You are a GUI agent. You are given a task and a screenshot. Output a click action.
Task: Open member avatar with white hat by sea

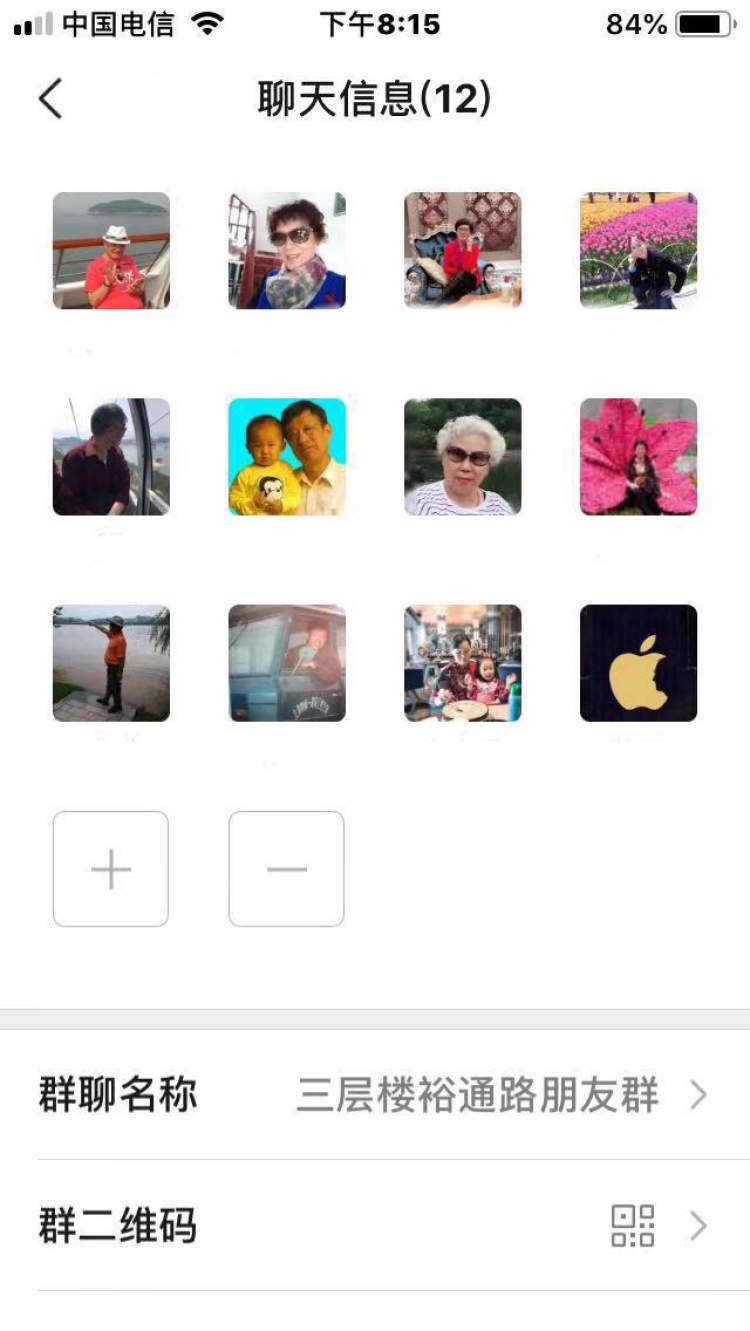(111, 250)
